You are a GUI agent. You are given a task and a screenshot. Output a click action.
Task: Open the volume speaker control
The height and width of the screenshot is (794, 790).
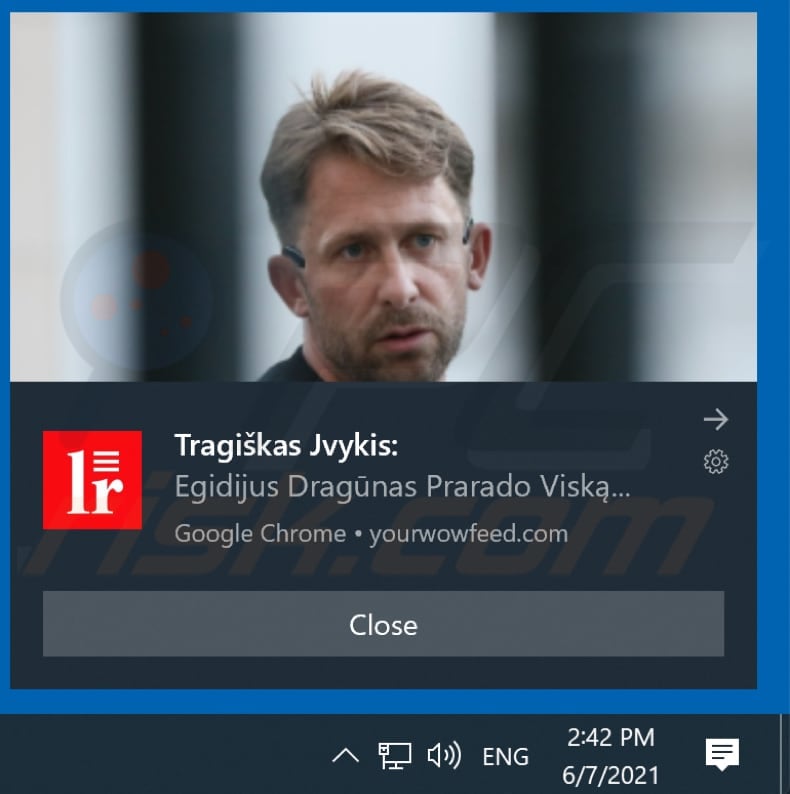(x=444, y=757)
